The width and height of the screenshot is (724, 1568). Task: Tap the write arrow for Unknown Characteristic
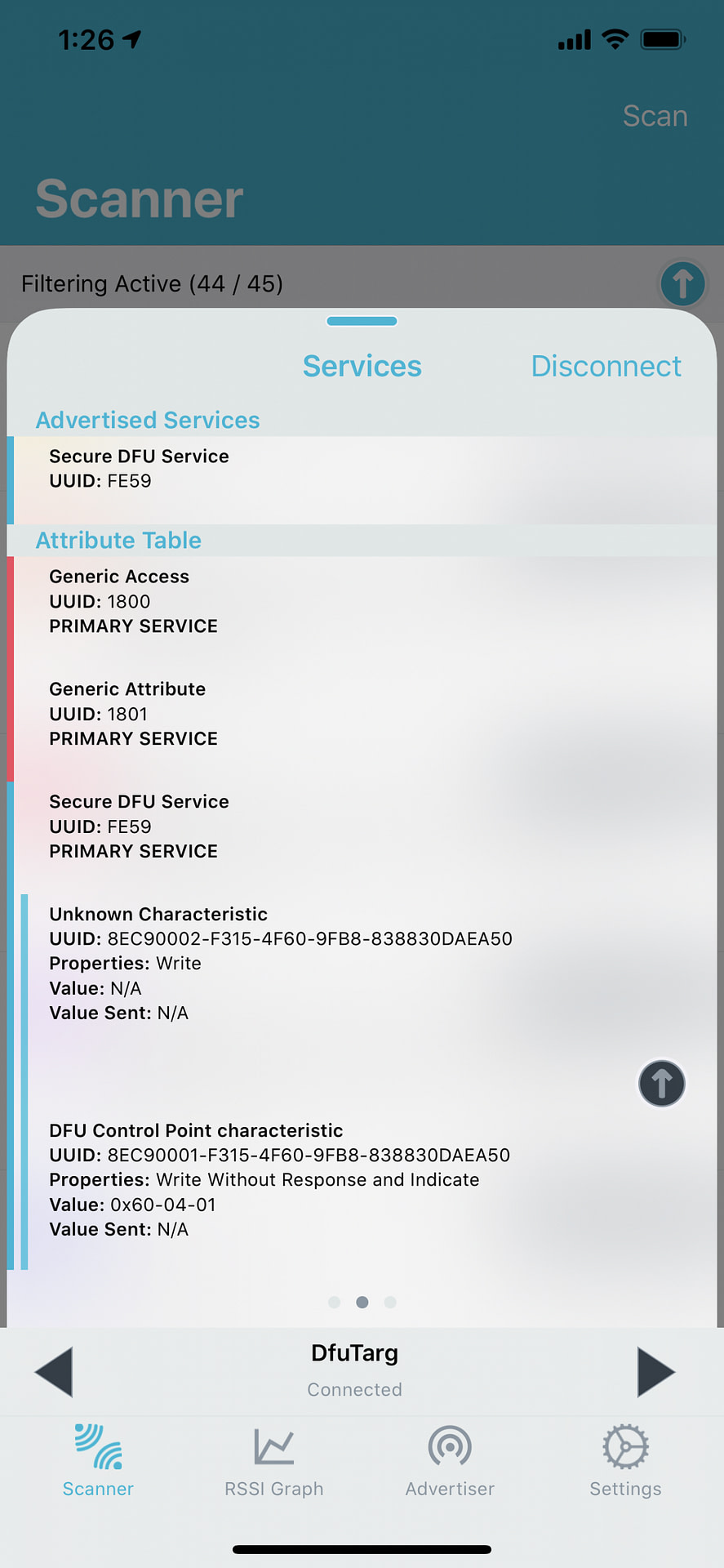coord(661,1084)
